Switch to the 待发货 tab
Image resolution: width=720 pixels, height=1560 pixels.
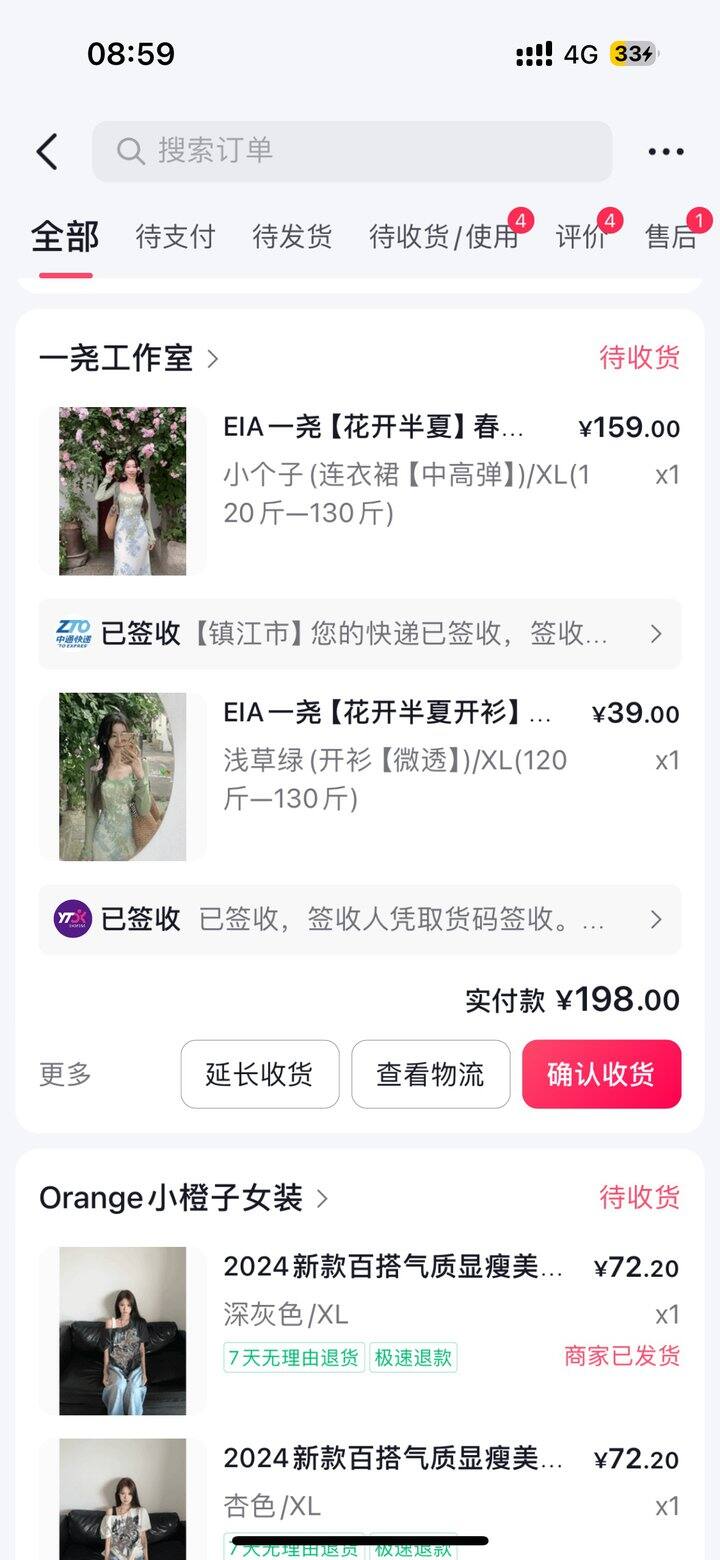(x=290, y=237)
